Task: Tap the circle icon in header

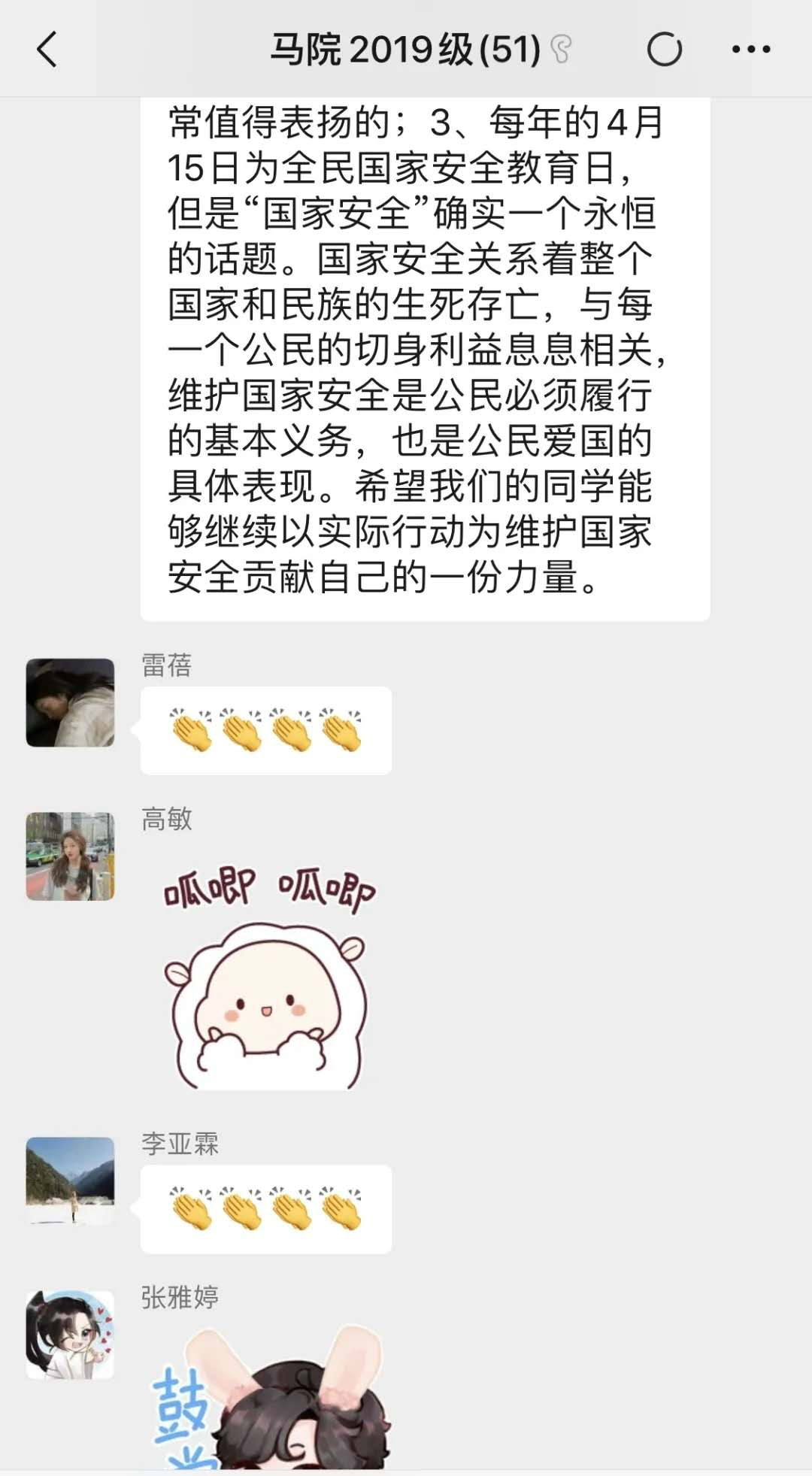Action: click(664, 50)
